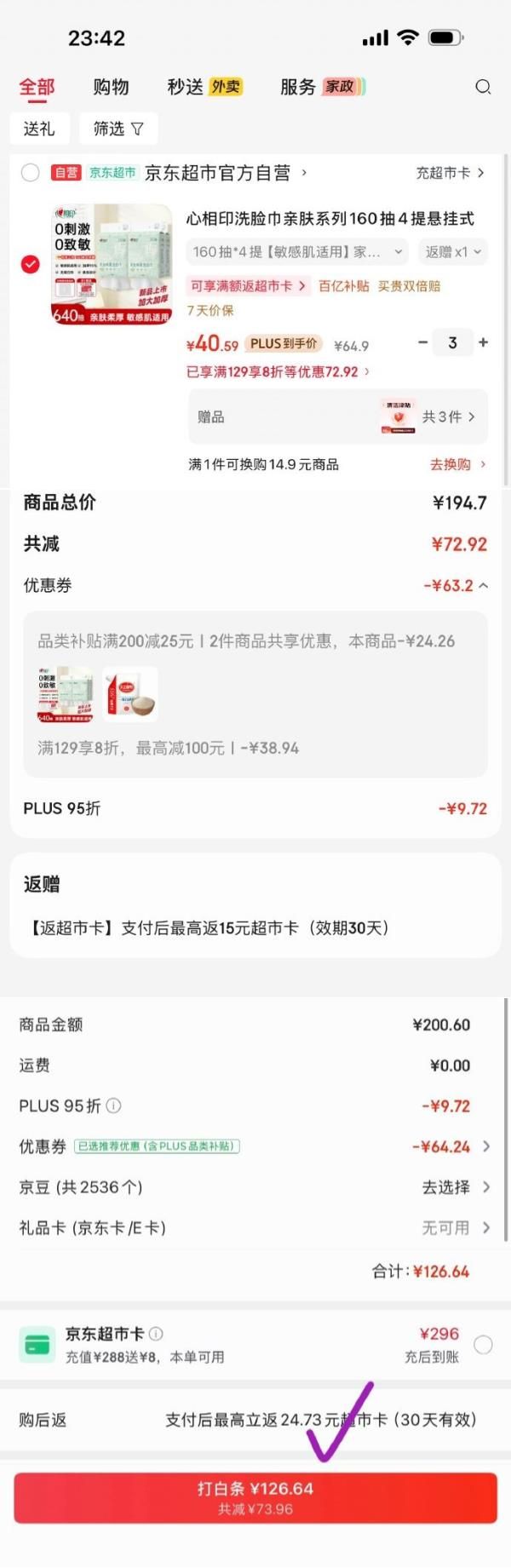Select the 京东超市卡 ¥296 radio button
The image size is (511, 1568).
click(x=483, y=1345)
